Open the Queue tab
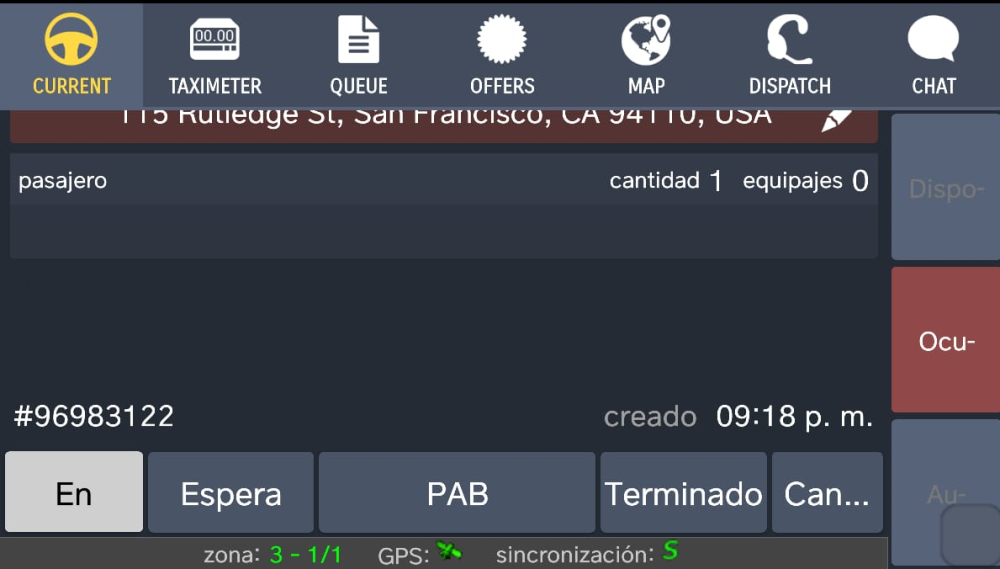 [x=358, y=56]
